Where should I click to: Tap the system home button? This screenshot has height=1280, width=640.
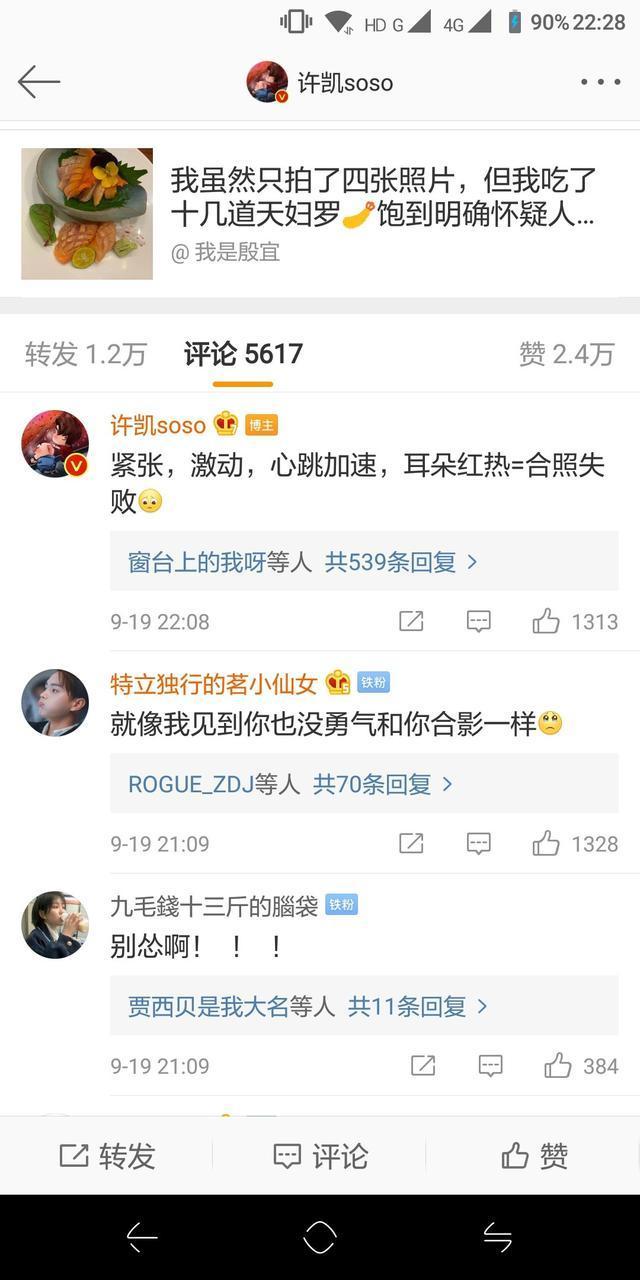click(x=320, y=1238)
